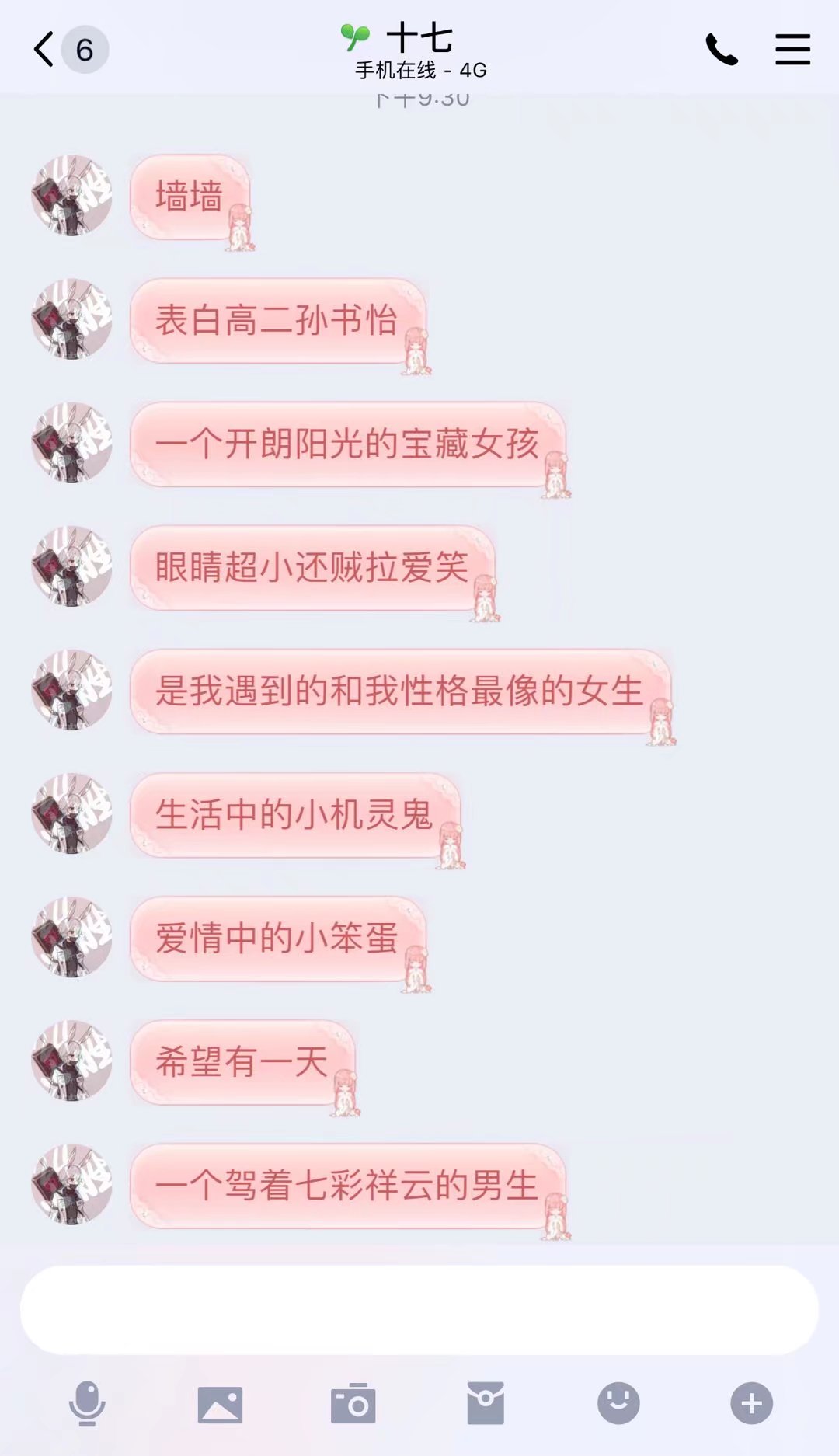Open sender's avatar next to 墙墙 message
839x1456 pixels.
click(71, 195)
